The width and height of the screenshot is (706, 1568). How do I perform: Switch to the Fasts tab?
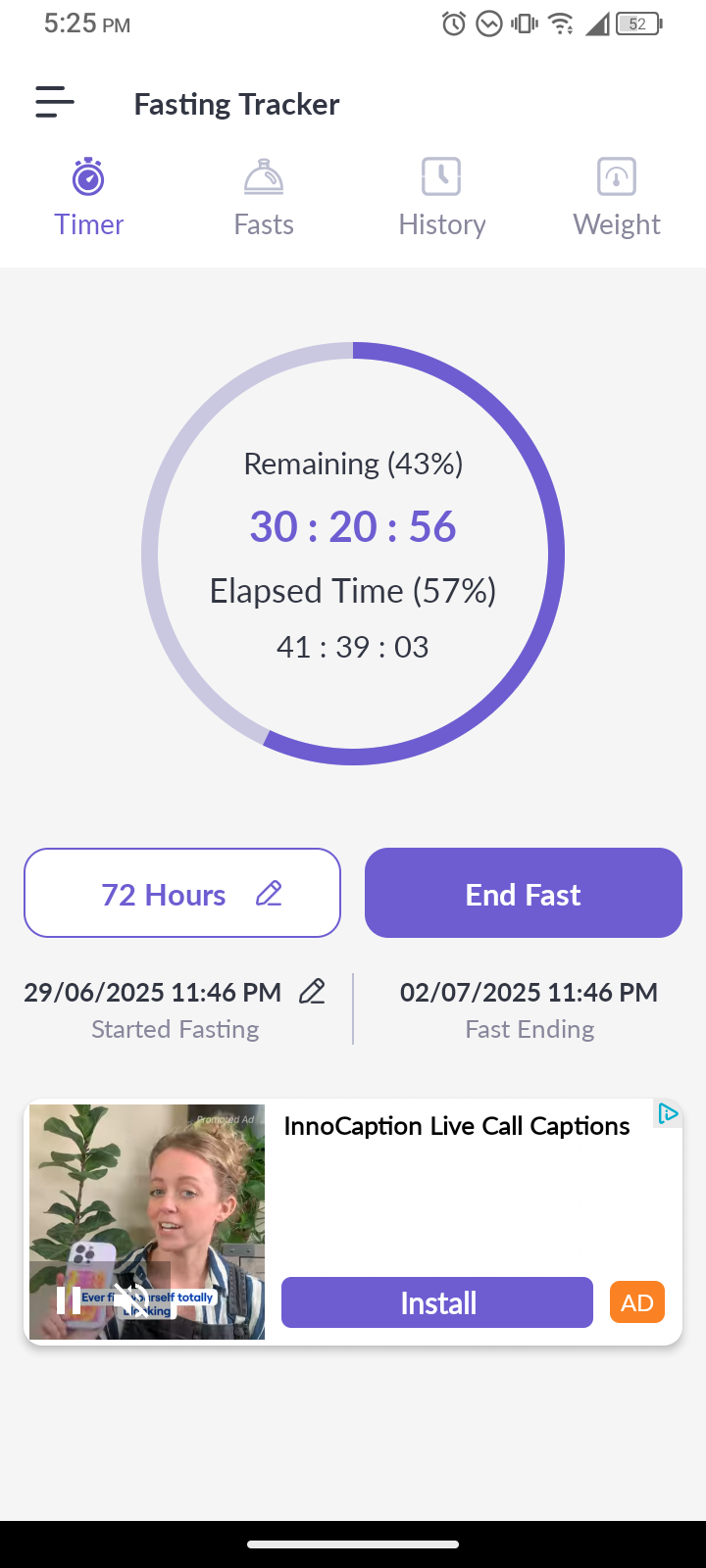(x=264, y=198)
